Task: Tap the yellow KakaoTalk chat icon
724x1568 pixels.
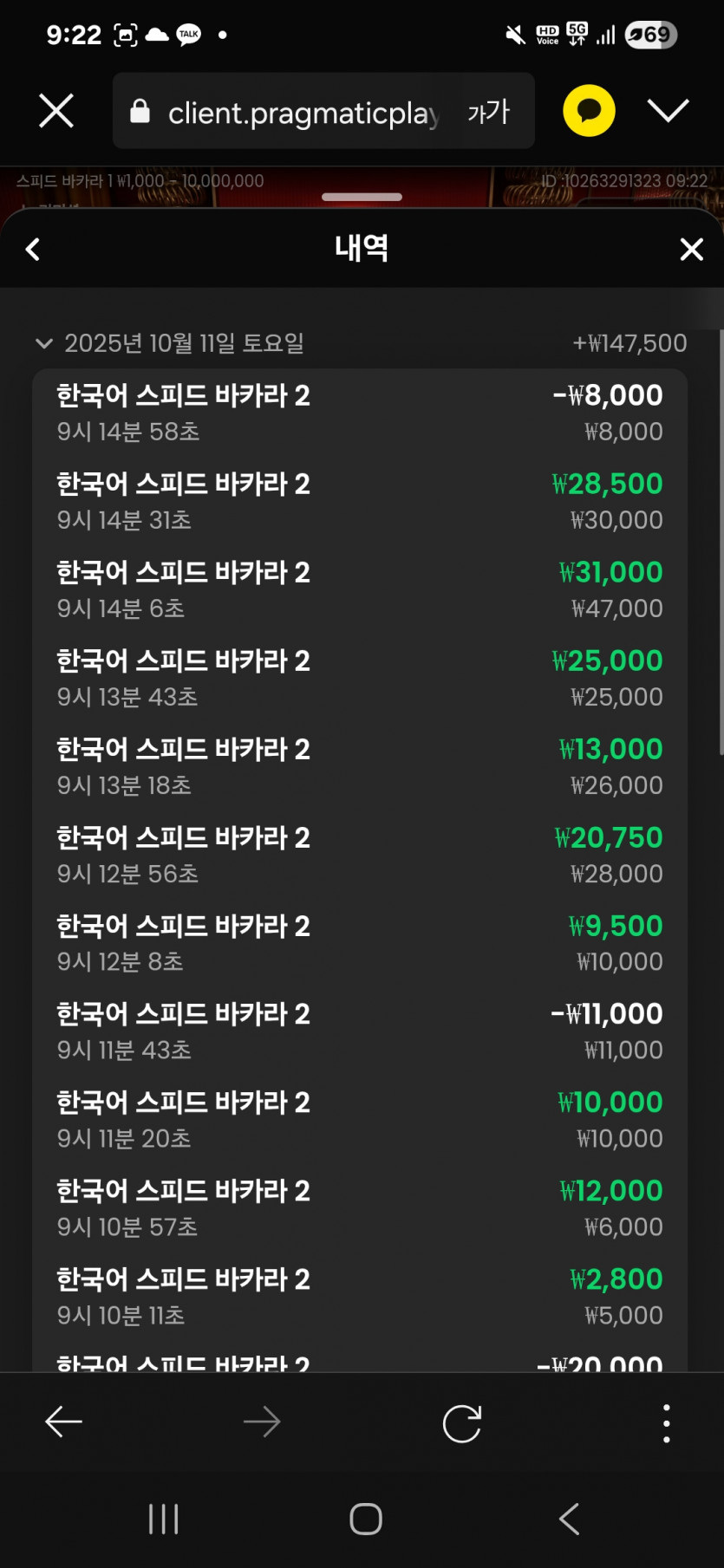Action: [x=589, y=111]
